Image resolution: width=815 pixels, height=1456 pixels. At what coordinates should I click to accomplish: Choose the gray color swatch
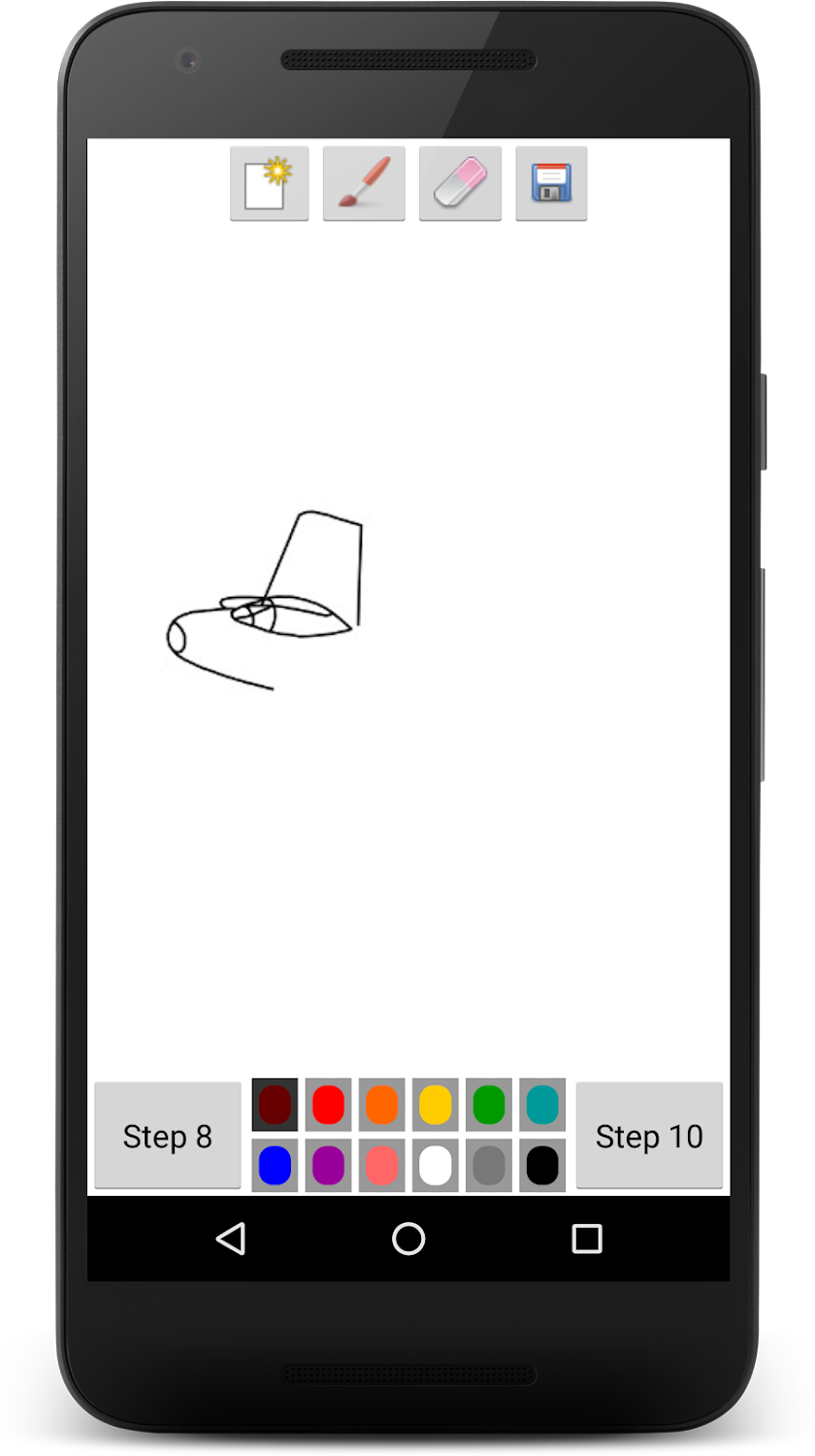(x=489, y=1165)
